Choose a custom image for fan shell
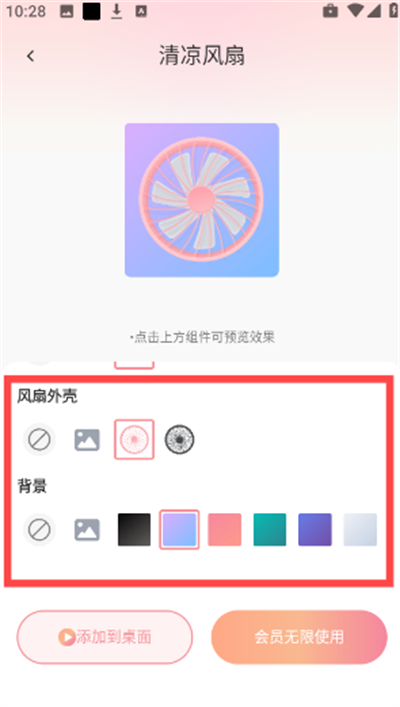Screen dimensions: 400x707 (x=87, y=440)
